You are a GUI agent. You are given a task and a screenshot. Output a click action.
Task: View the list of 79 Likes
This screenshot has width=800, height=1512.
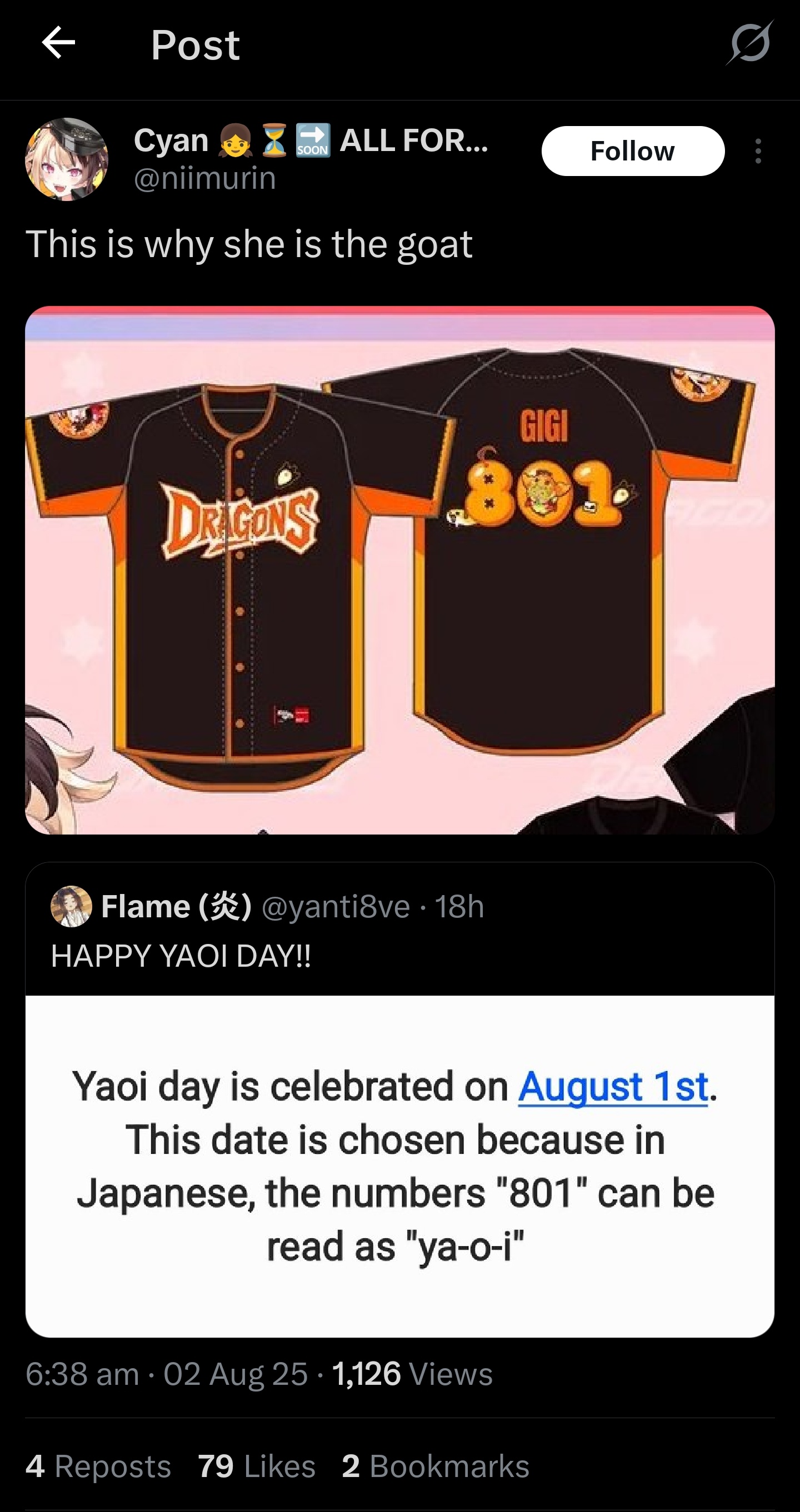(x=257, y=1465)
